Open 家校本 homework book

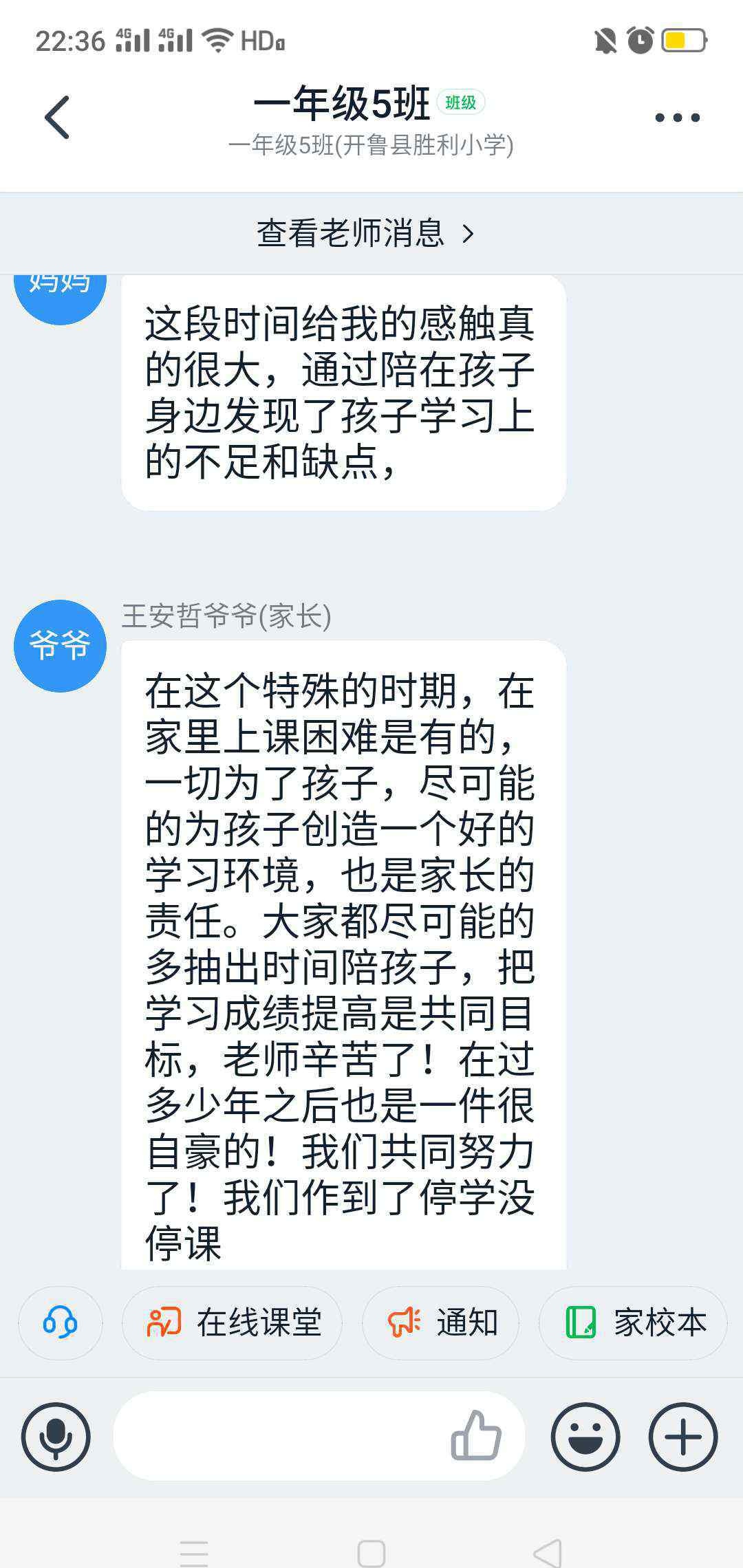click(634, 1322)
